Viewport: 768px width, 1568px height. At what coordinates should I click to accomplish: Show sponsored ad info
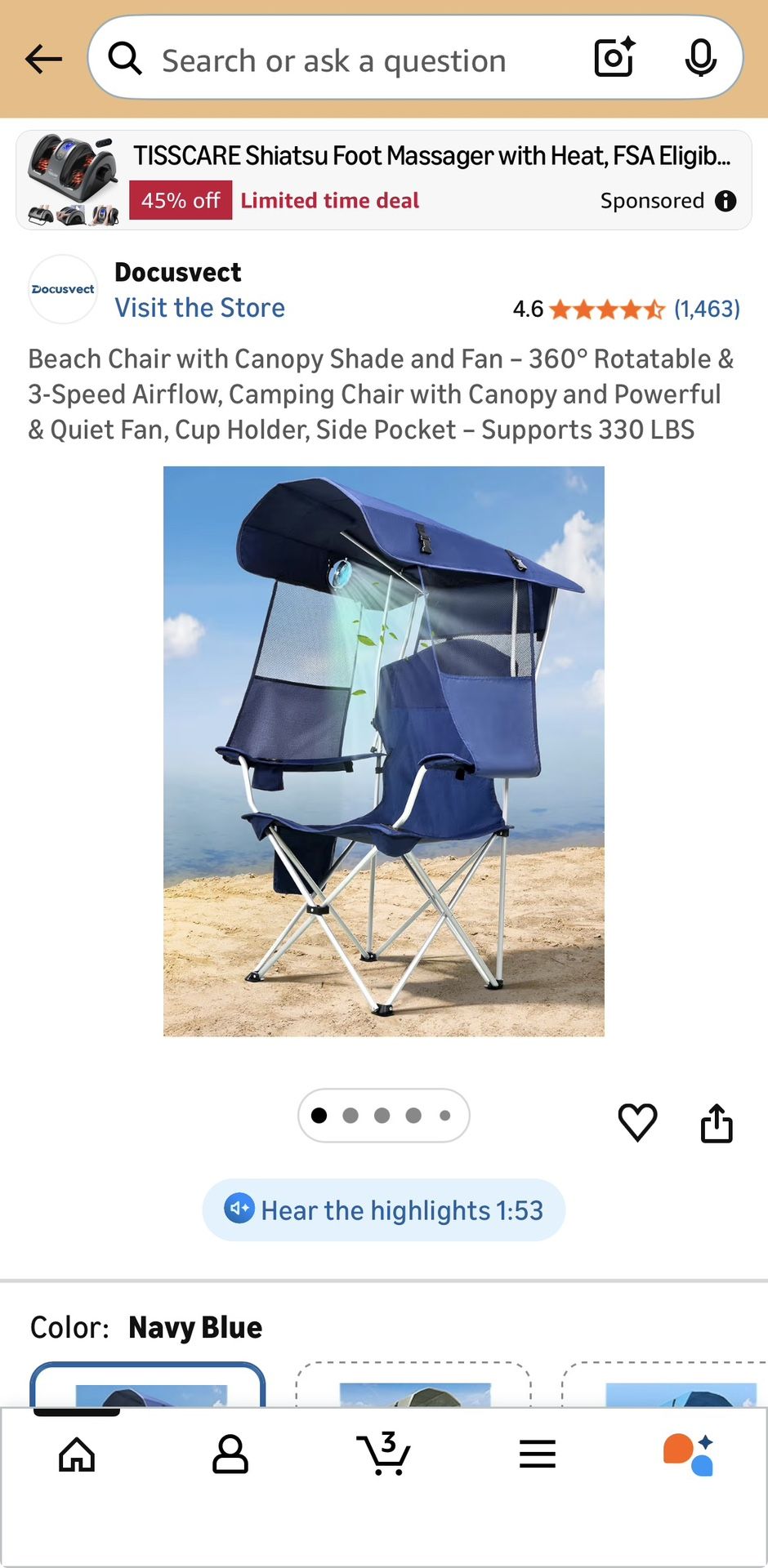(726, 201)
